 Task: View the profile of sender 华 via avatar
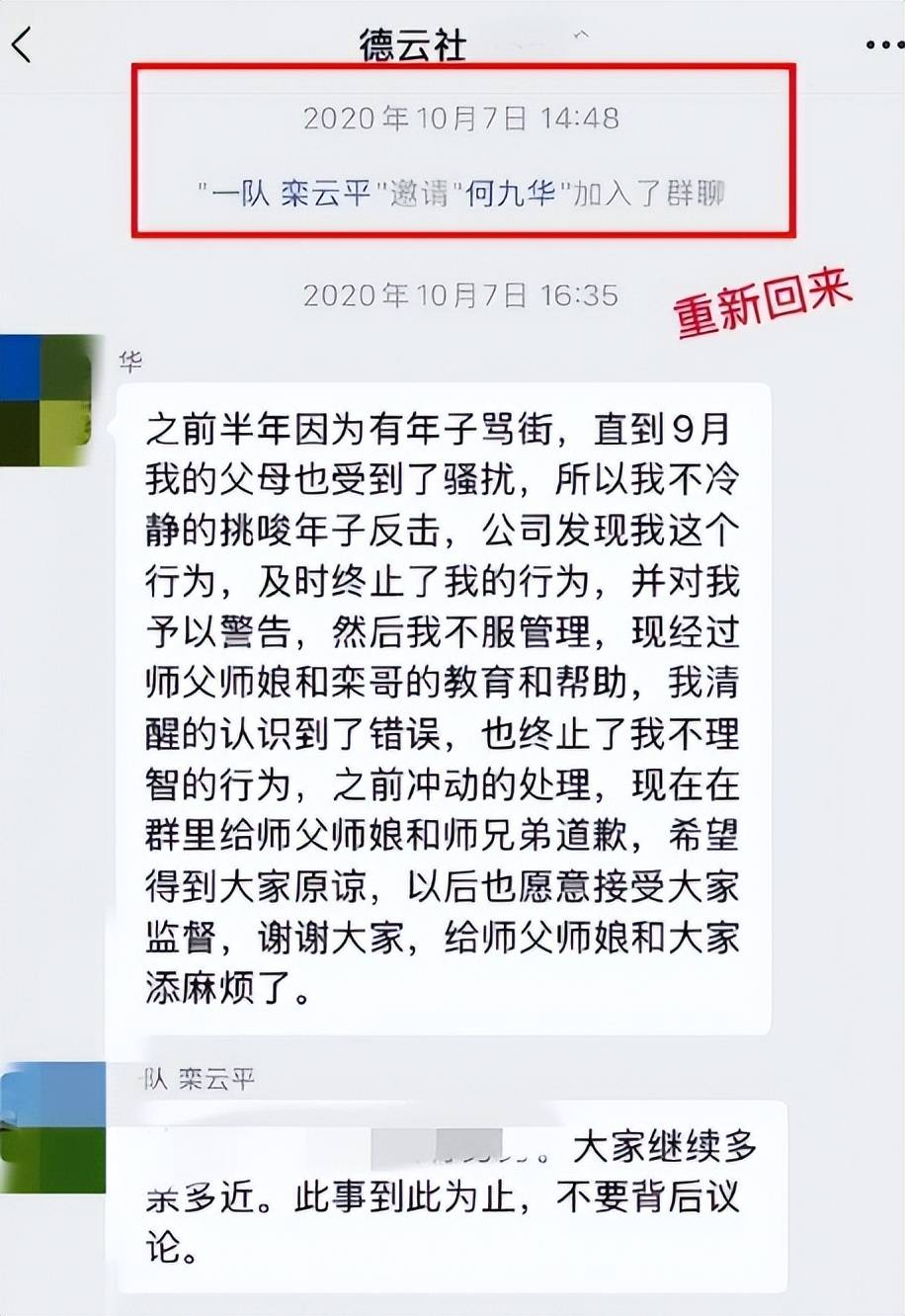(44, 400)
